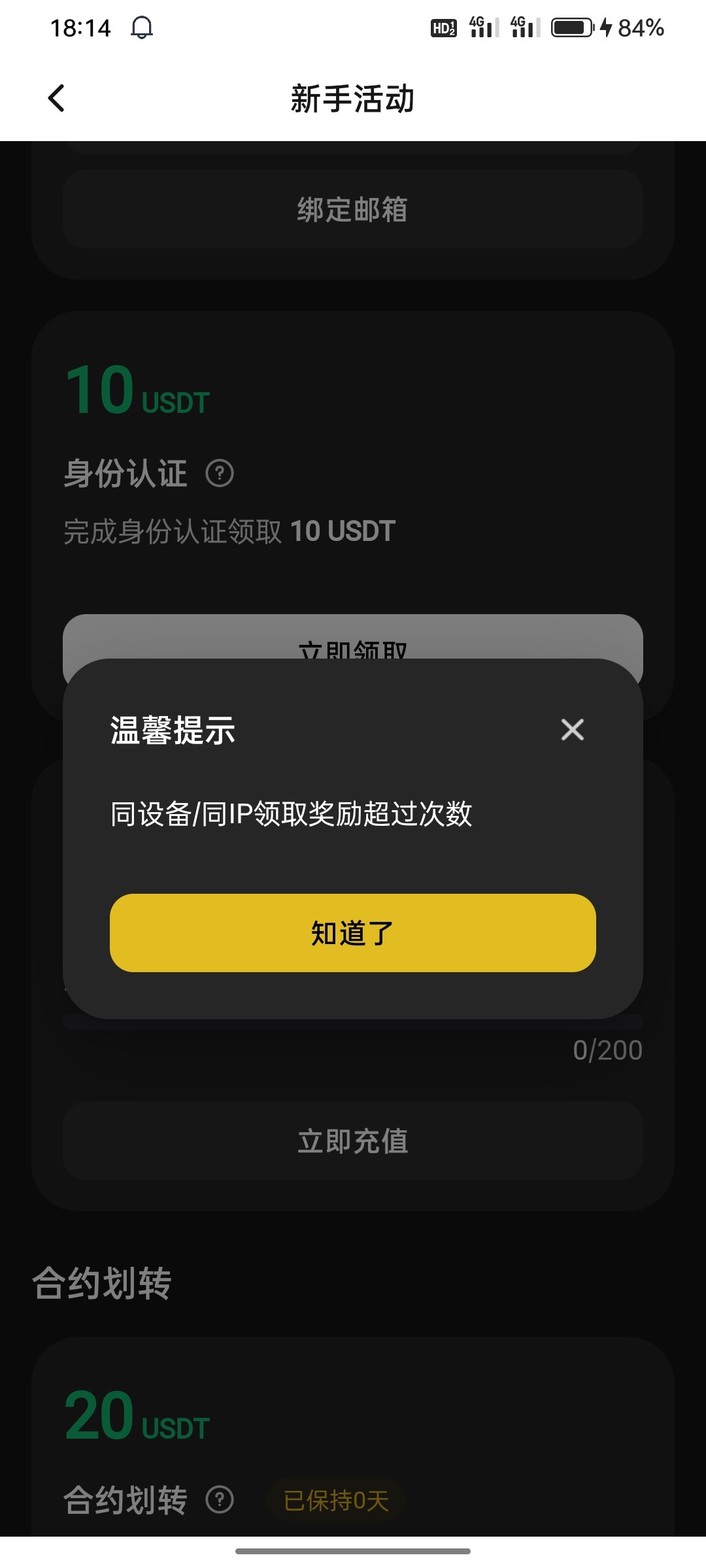Image resolution: width=706 pixels, height=1568 pixels.
Task: Tap 知道了 to acknowledge the warning
Action: click(353, 933)
